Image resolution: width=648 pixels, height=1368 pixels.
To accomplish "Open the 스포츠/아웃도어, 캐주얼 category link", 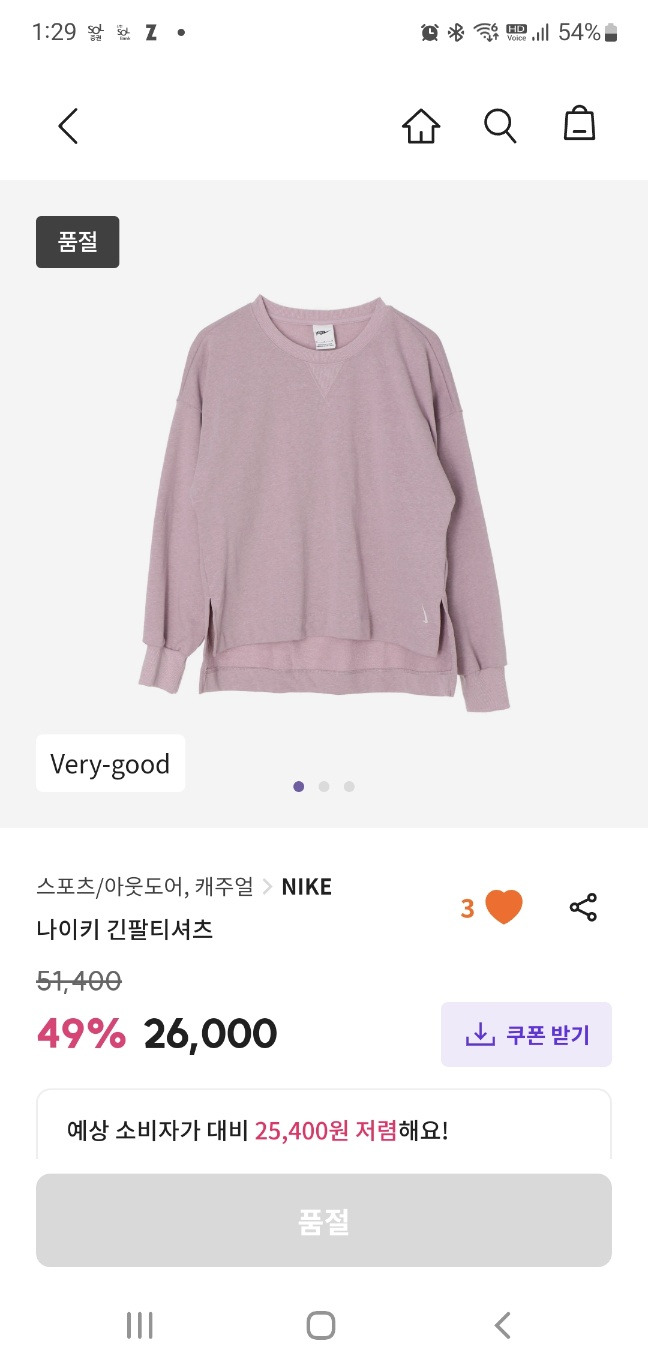I will click(145, 886).
